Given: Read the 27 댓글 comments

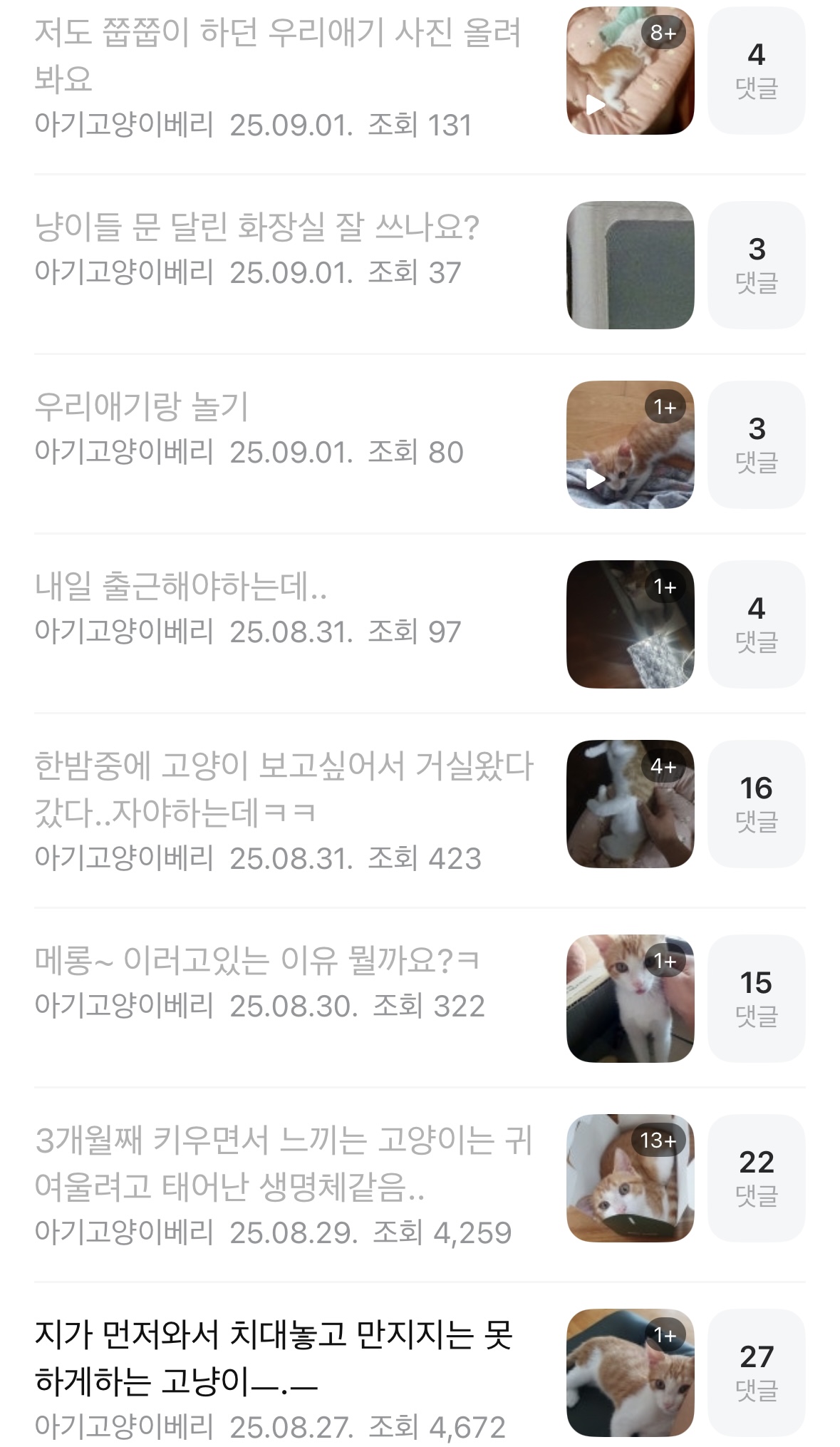Looking at the screenshot, I should (x=756, y=1372).
